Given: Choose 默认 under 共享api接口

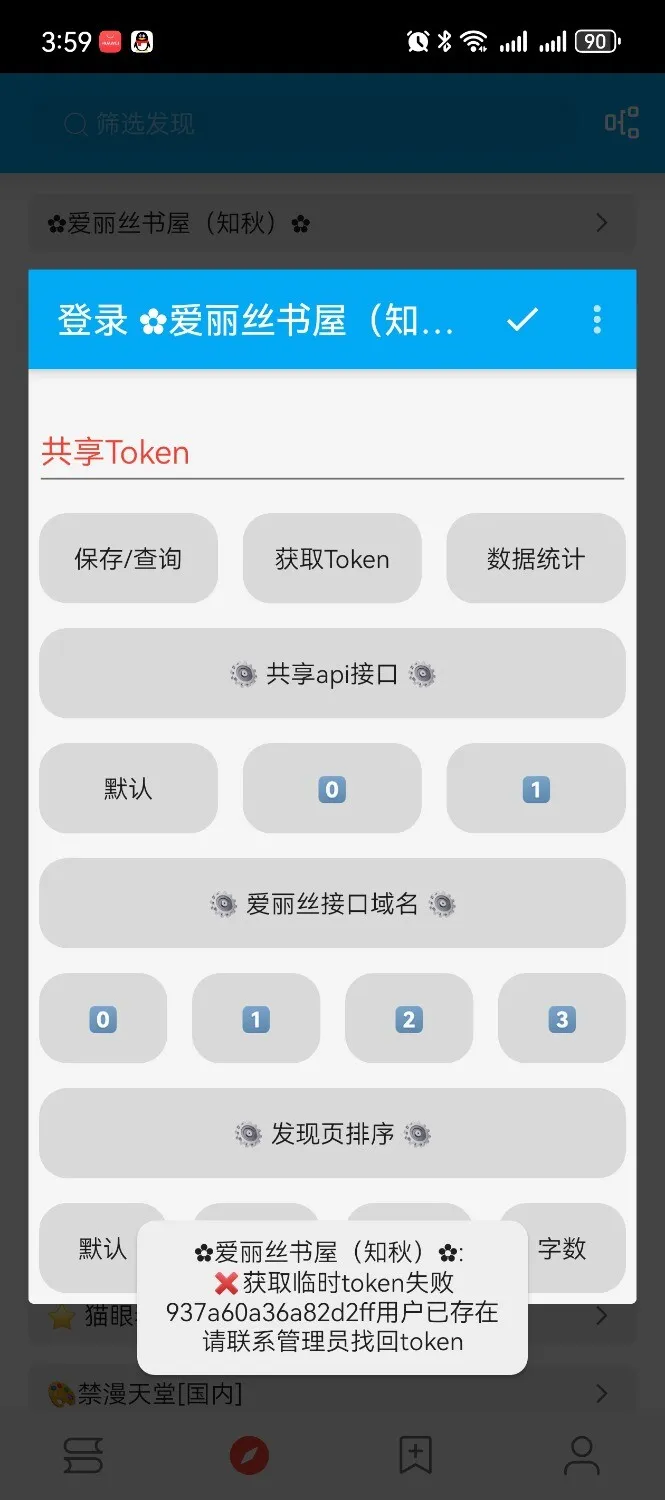Looking at the screenshot, I should click(x=128, y=789).
